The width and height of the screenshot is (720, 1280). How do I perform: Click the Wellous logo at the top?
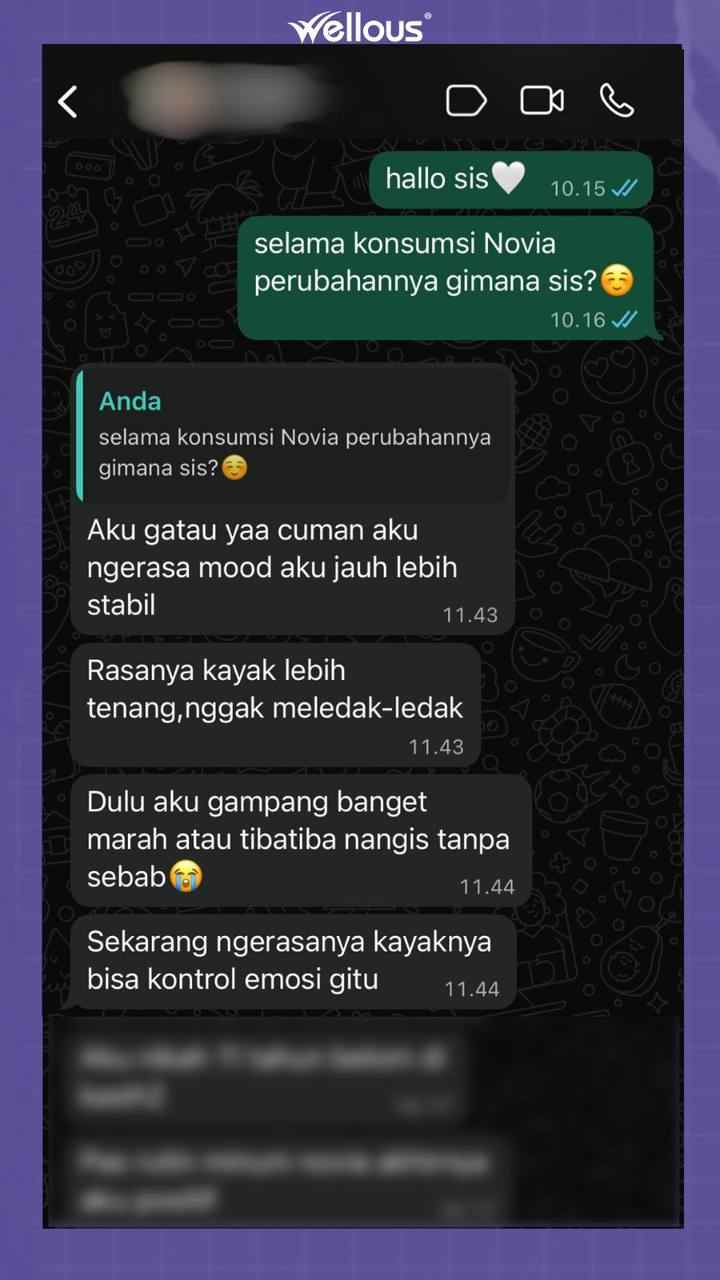360,27
